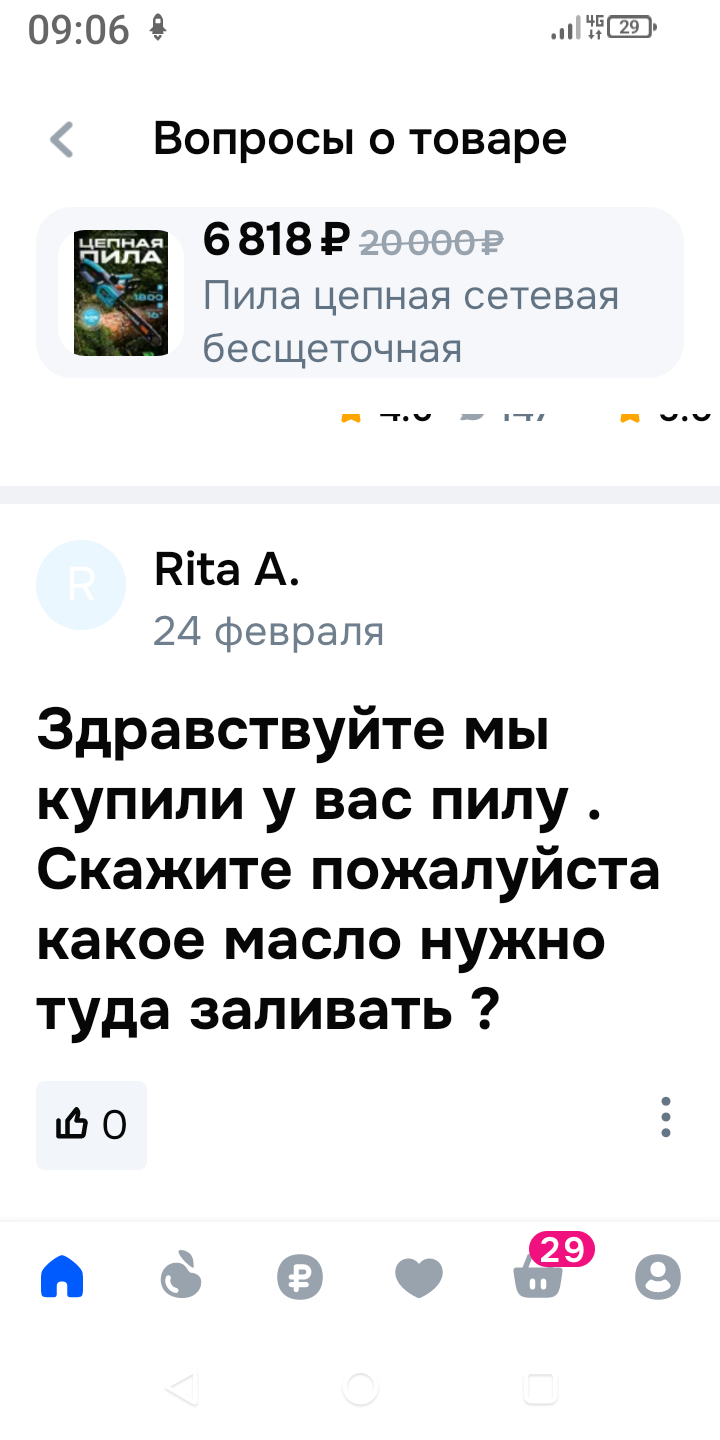
Task: Open favorites heart tab
Action: (419, 1278)
